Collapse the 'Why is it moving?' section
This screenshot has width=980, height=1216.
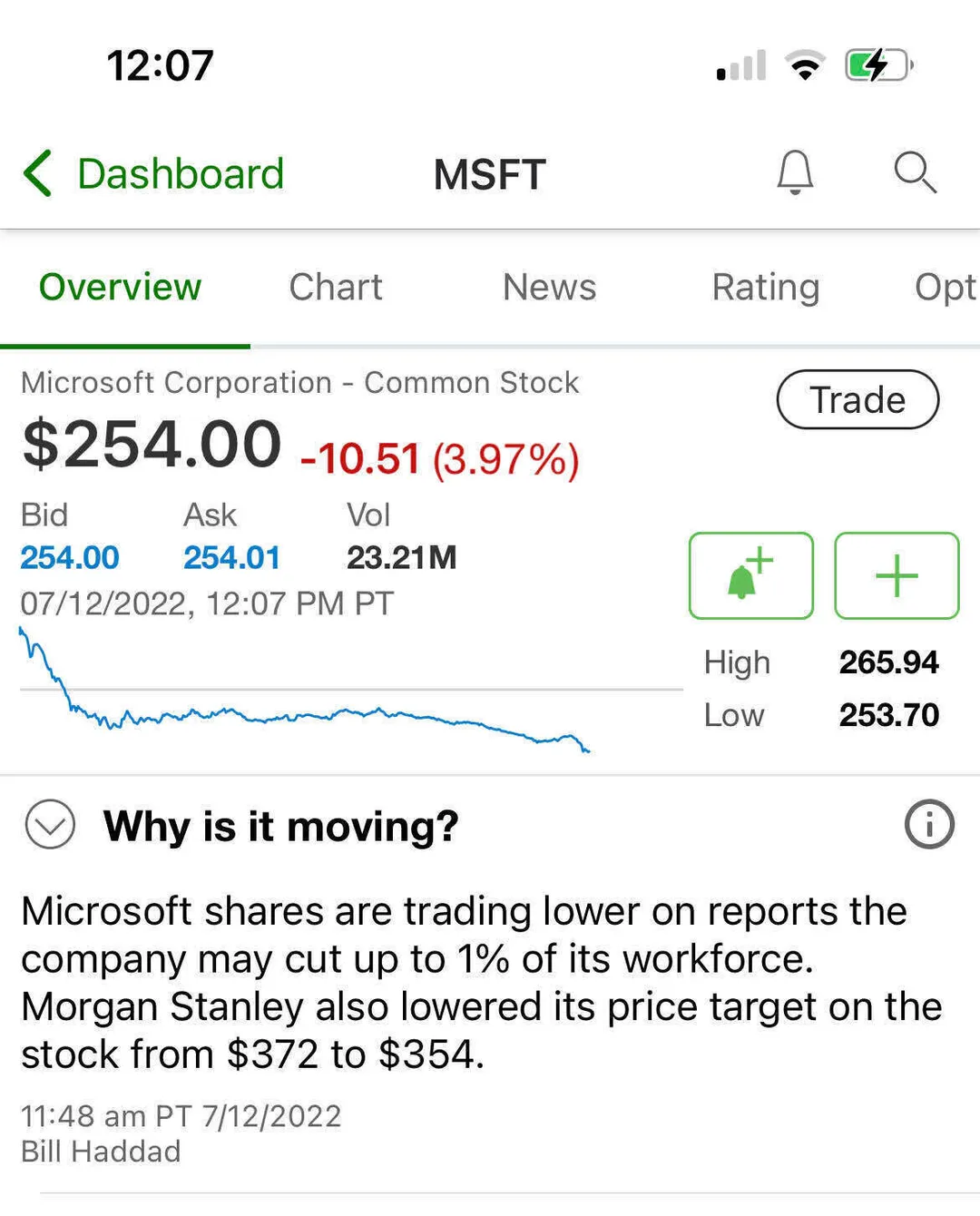[x=51, y=825]
